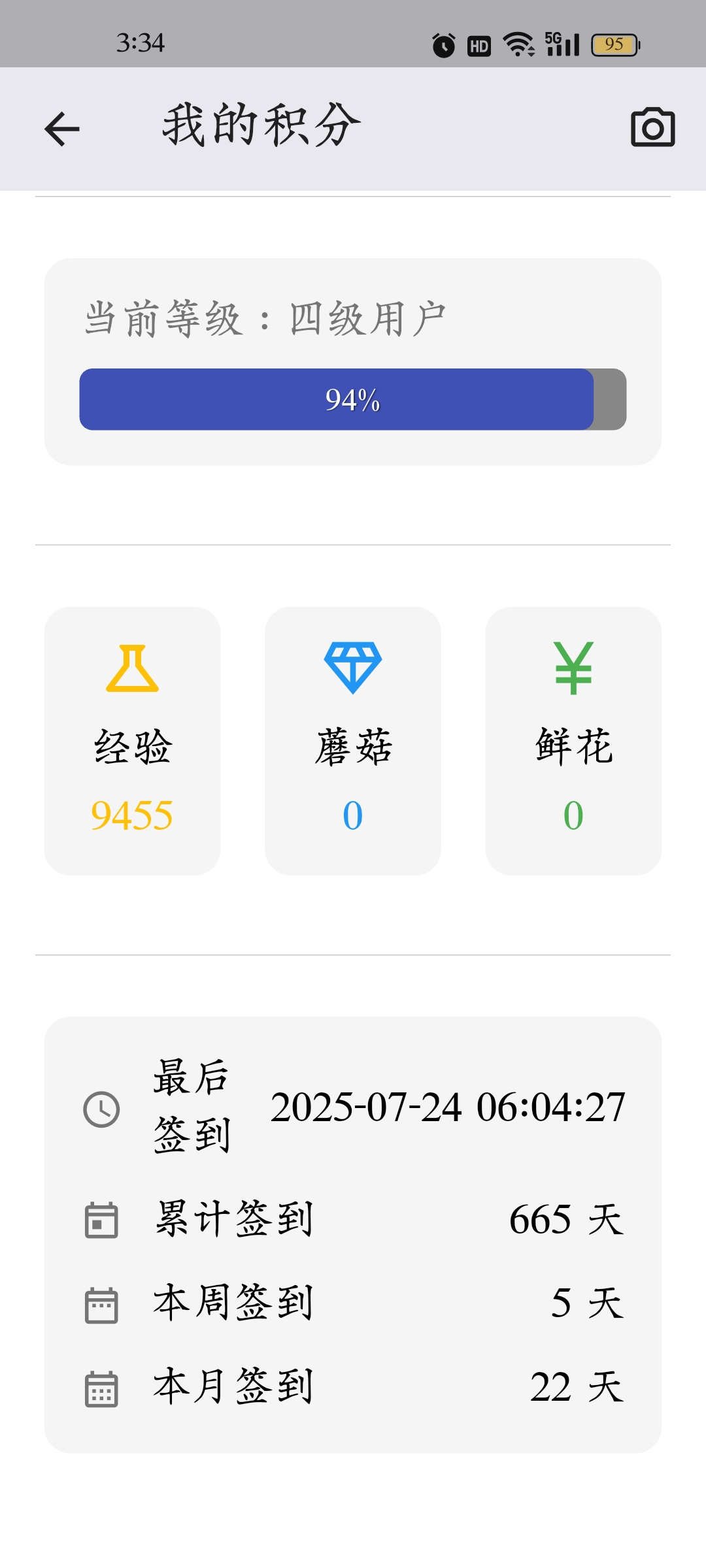Go back from the 我的积分 page
The width and height of the screenshot is (706, 1568).
pyautogui.click(x=62, y=129)
